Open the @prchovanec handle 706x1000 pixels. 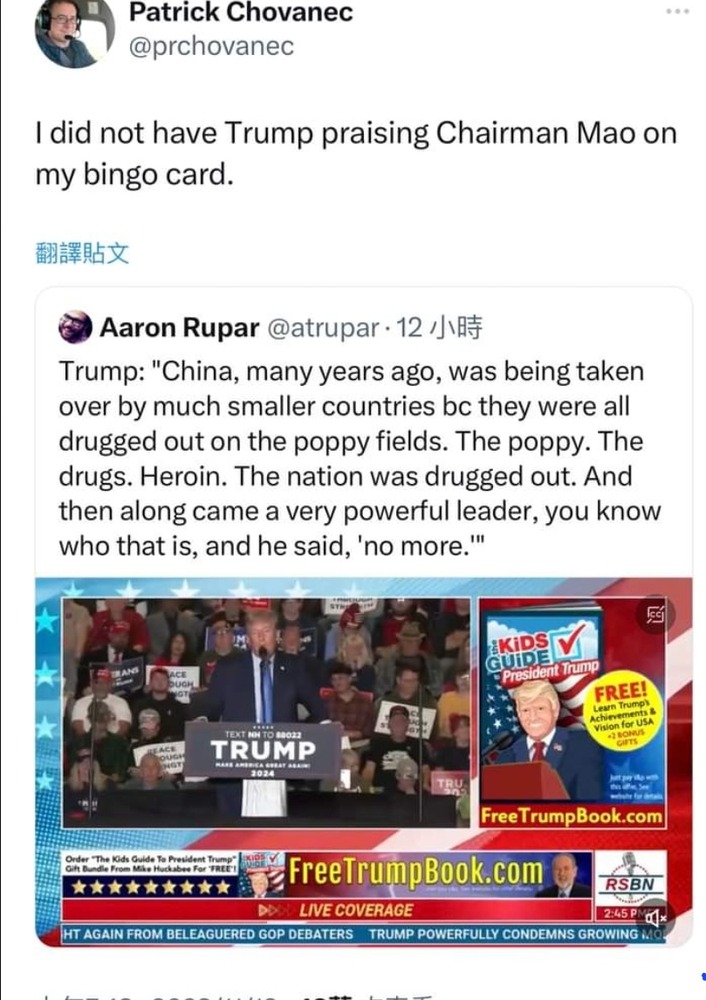pos(212,46)
